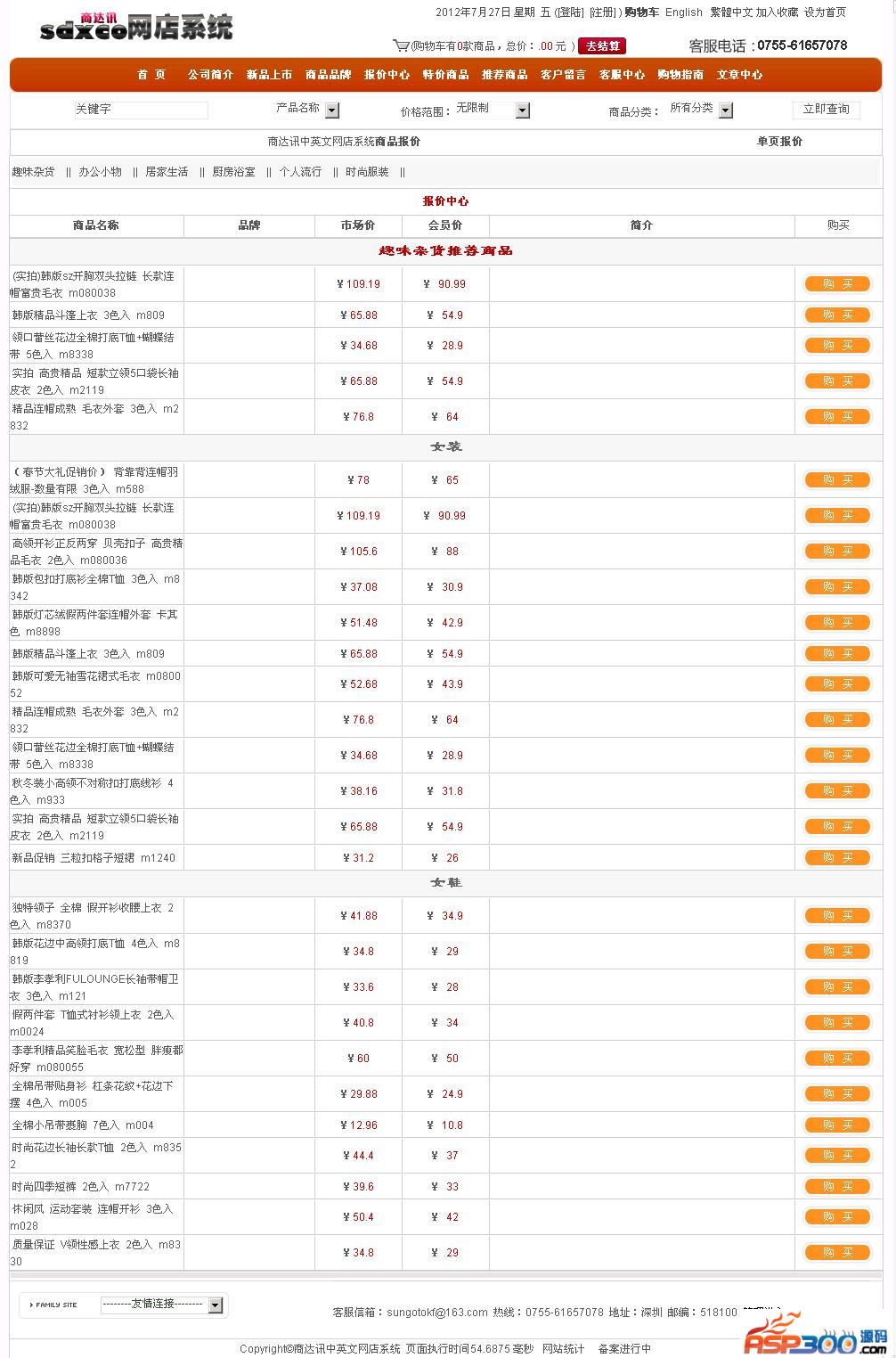Buy 新品促销 三粒扣格子短裙 m1240
This screenshot has width=896, height=1358.
coord(837,857)
